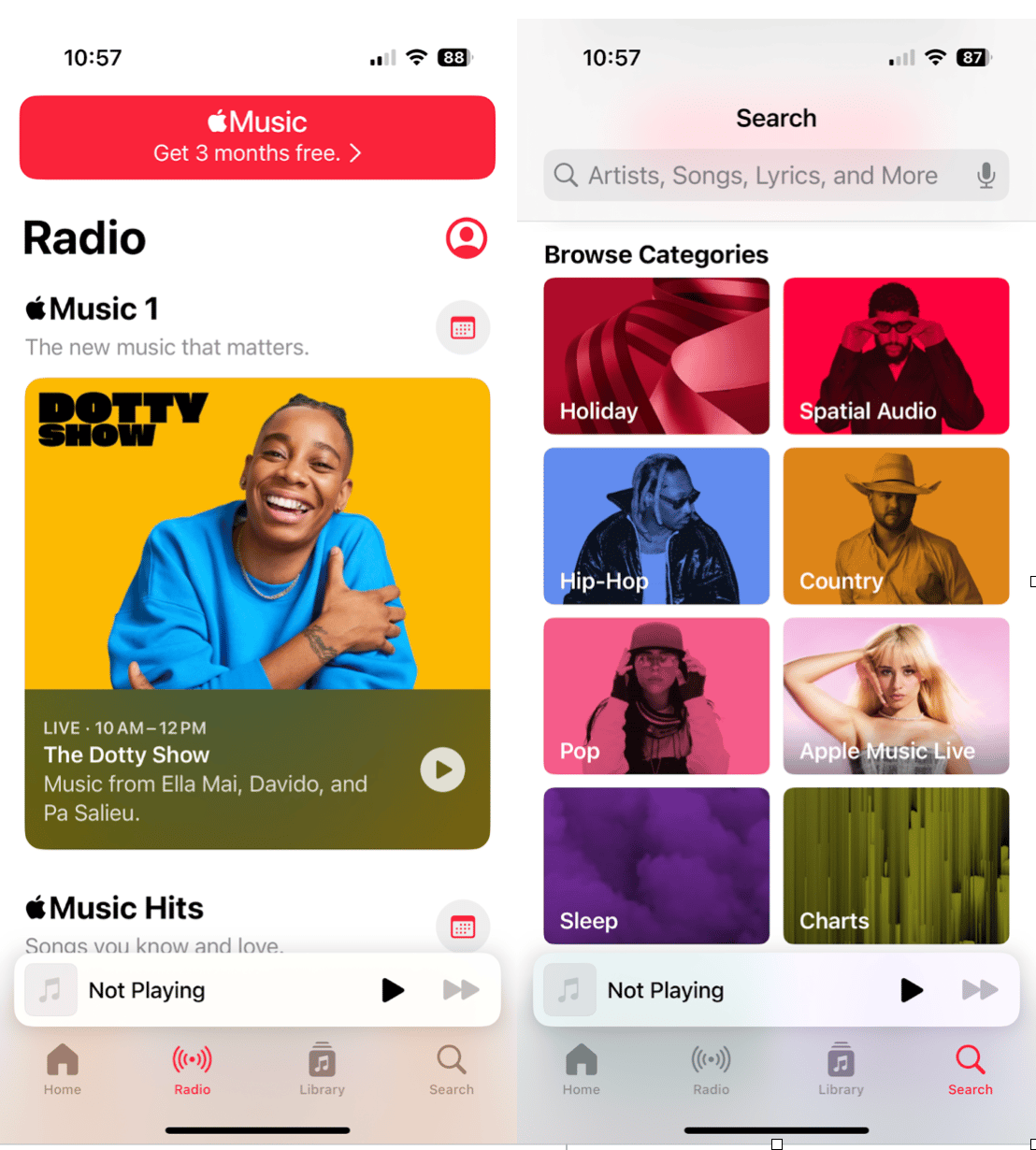The width and height of the screenshot is (1036, 1150).
Task: Switch to Home tab on the Search screen
Action: [581, 1069]
